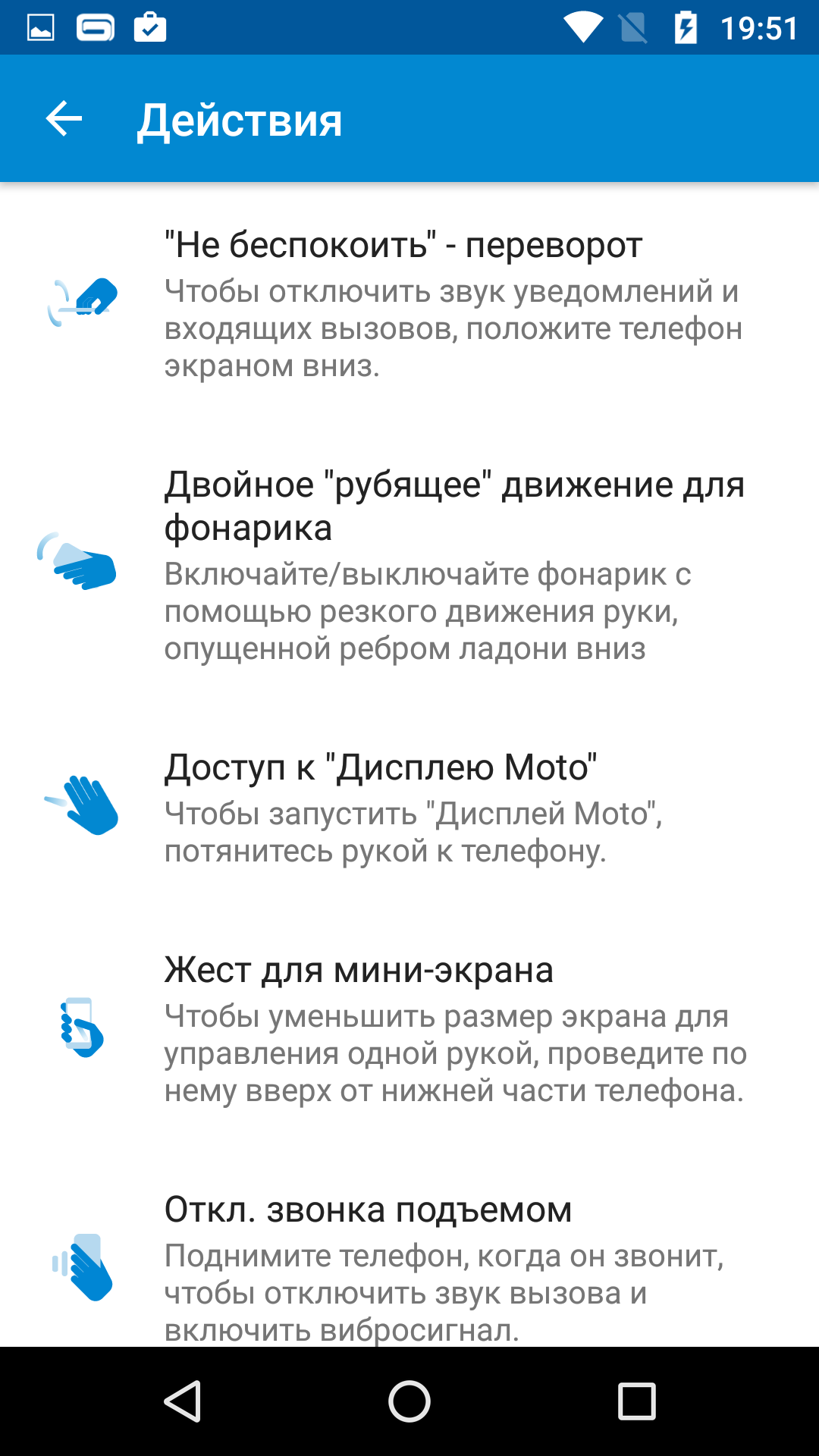Screen dimensions: 819x1456
Task: Open Откл. звонка подъемом setting
Action: pos(409,1268)
